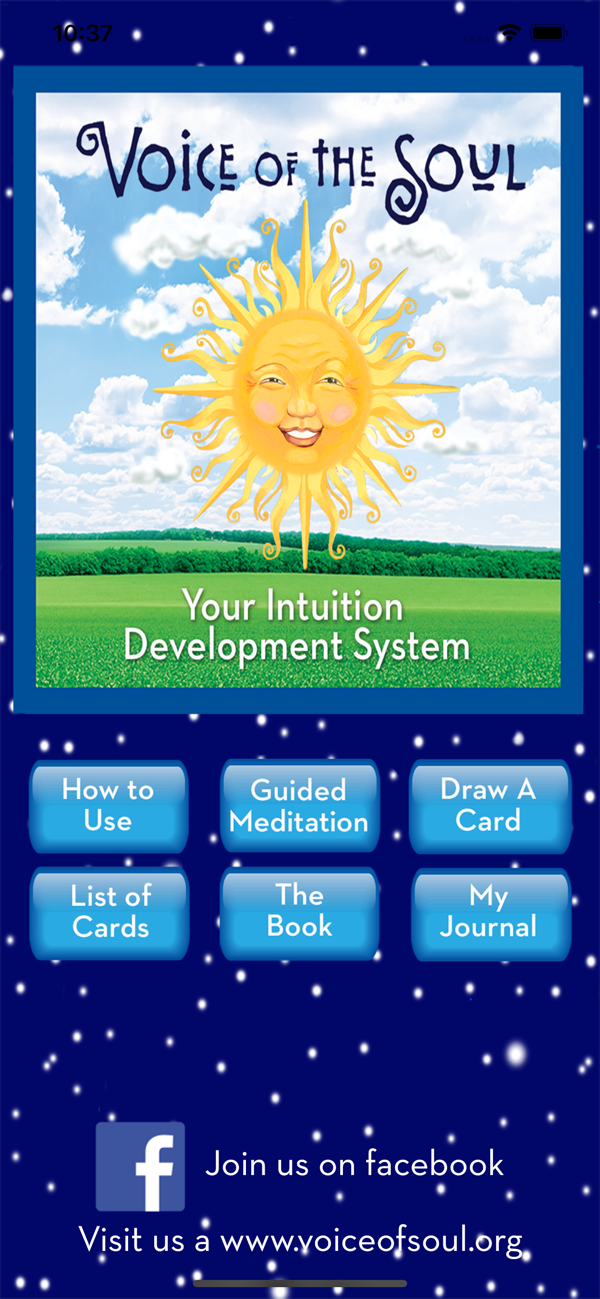The height and width of the screenshot is (1299, 600).
Task: Tap Draw A Card button
Action: click(x=489, y=806)
